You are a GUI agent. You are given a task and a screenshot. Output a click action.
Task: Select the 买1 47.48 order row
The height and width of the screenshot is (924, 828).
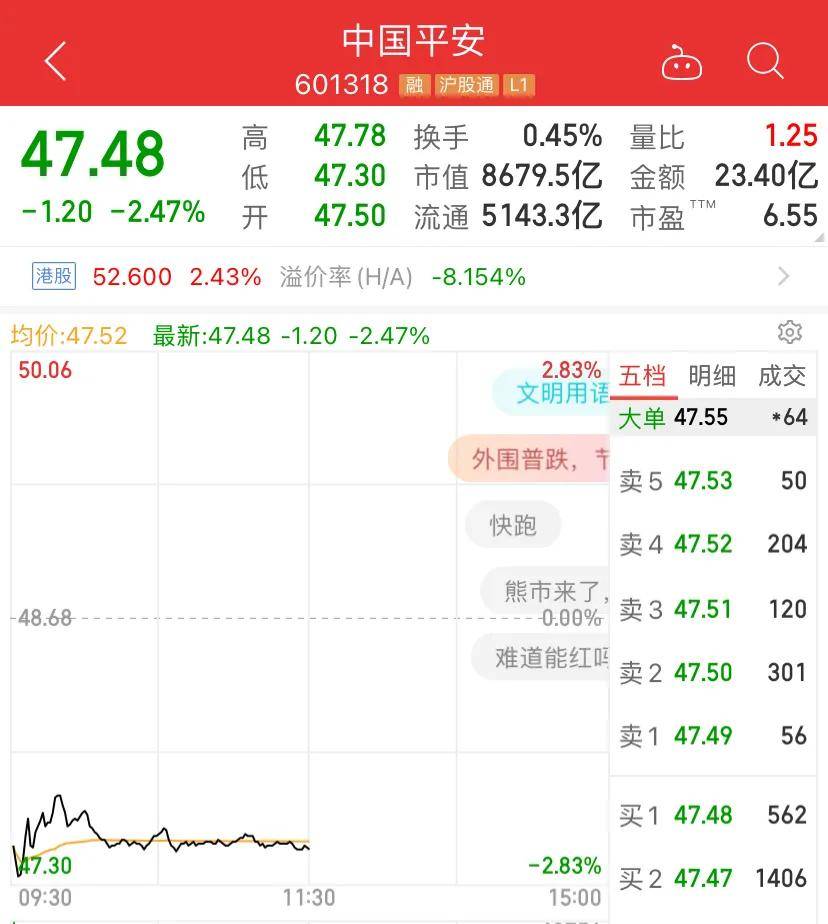tap(712, 815)
